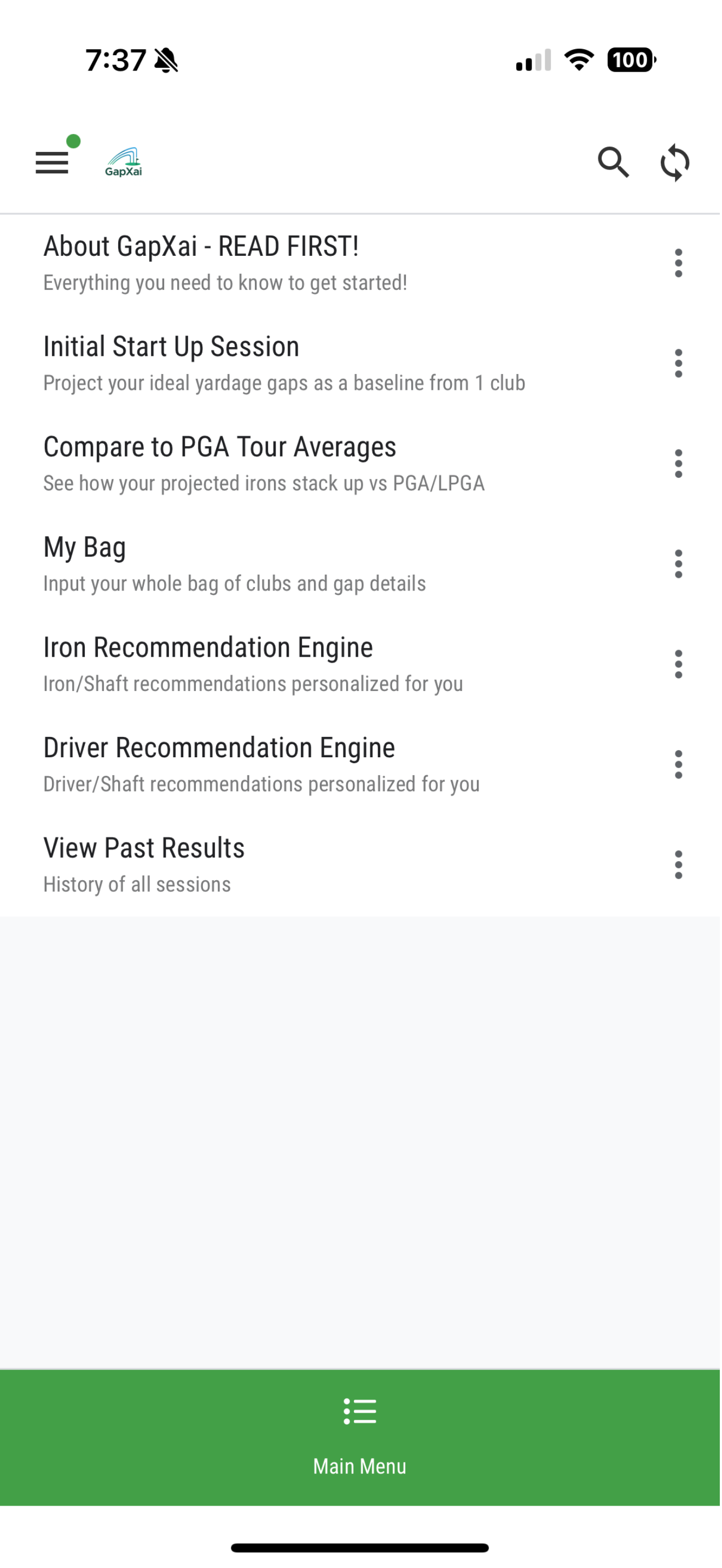Open About GapXai - READ FIRST!

click(x=201, y=262)
